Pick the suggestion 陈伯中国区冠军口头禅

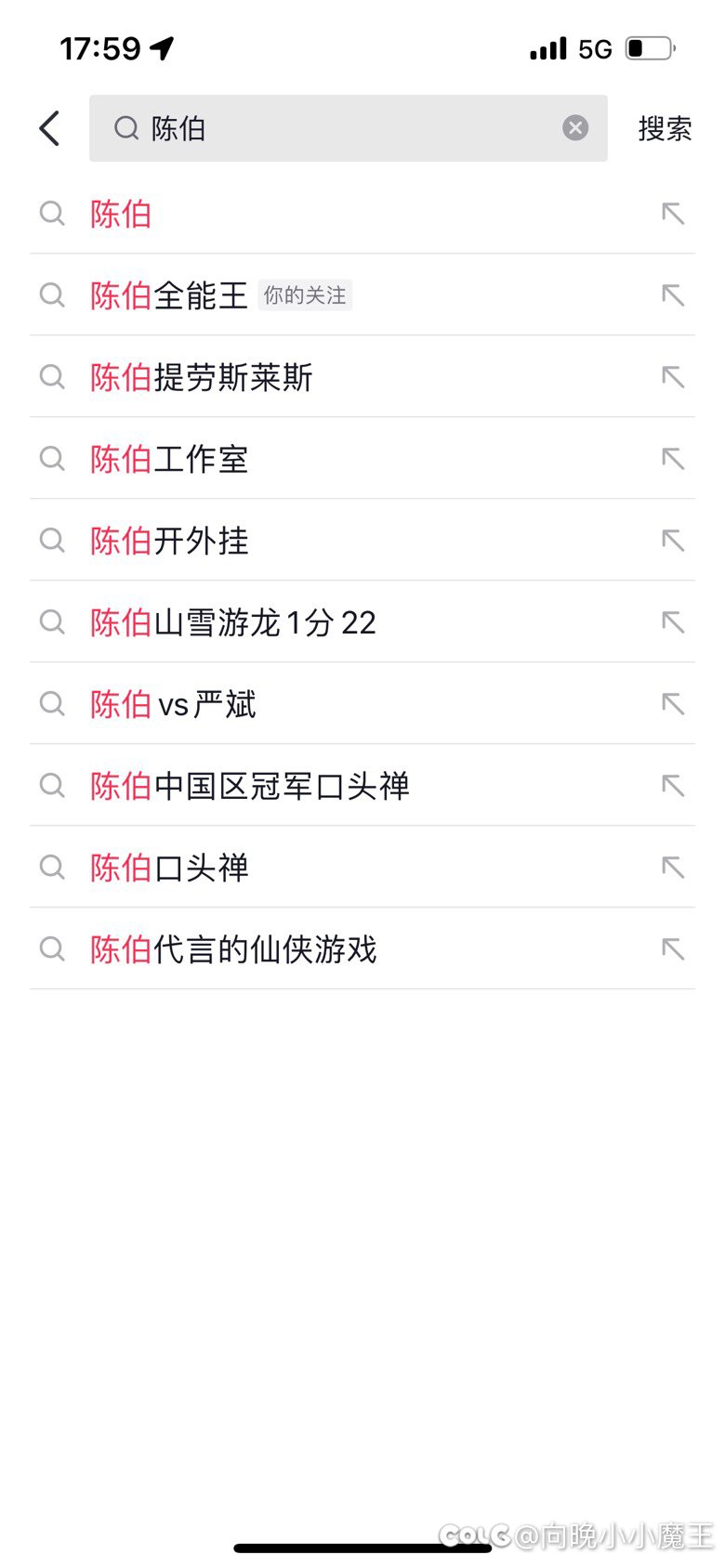pyautogui.click(x=249, y=786)
